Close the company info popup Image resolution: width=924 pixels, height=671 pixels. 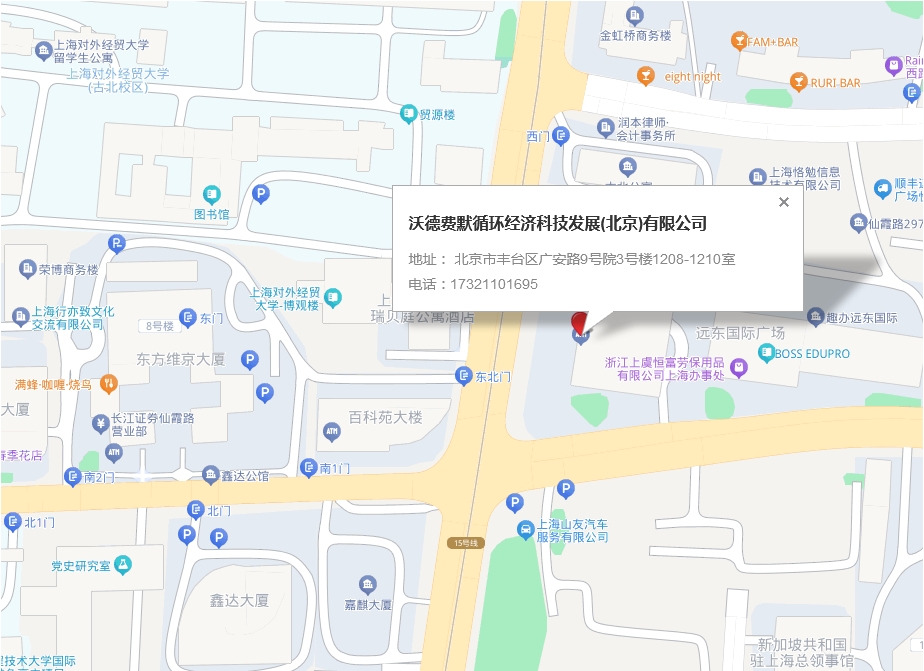(784, 202)
